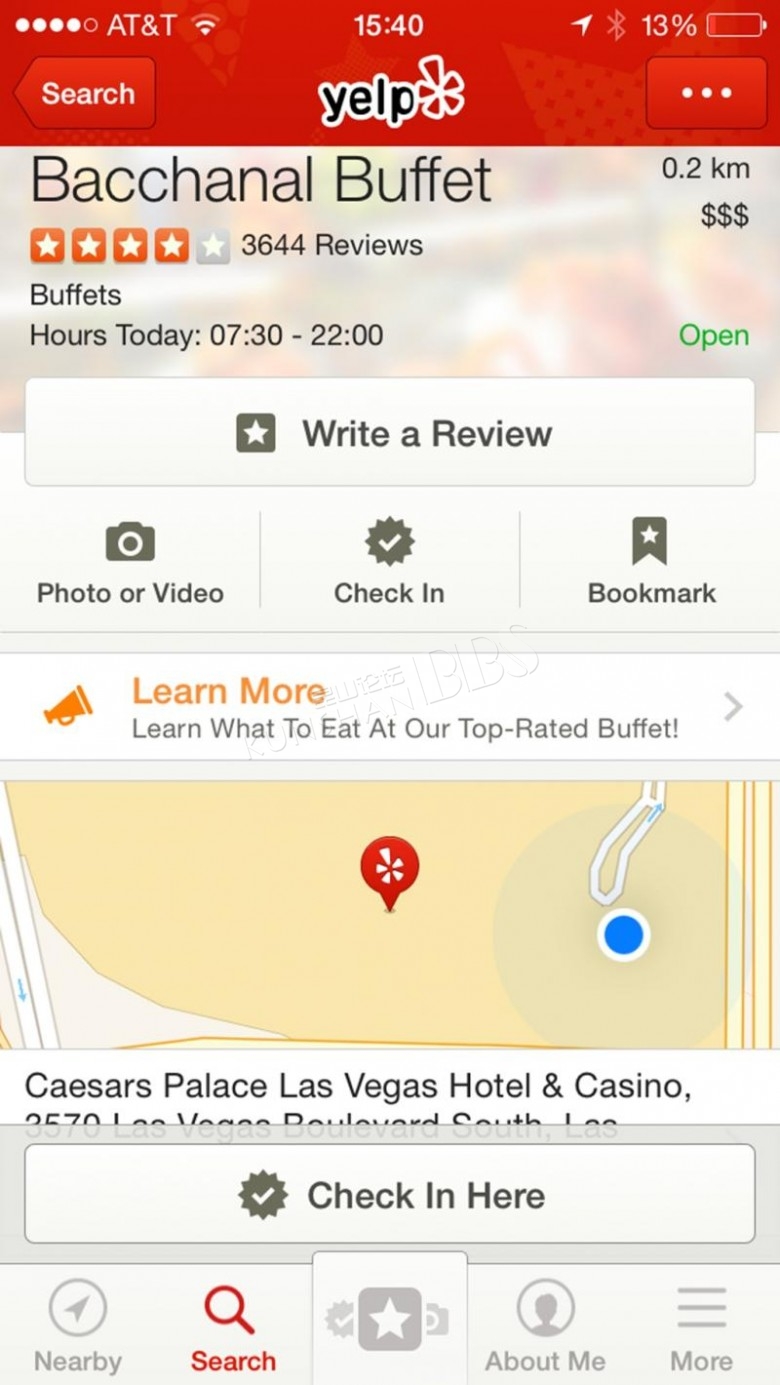Tap Write a Review button
This screenshot has width=780, height=1385.
[x=390, y=433]
